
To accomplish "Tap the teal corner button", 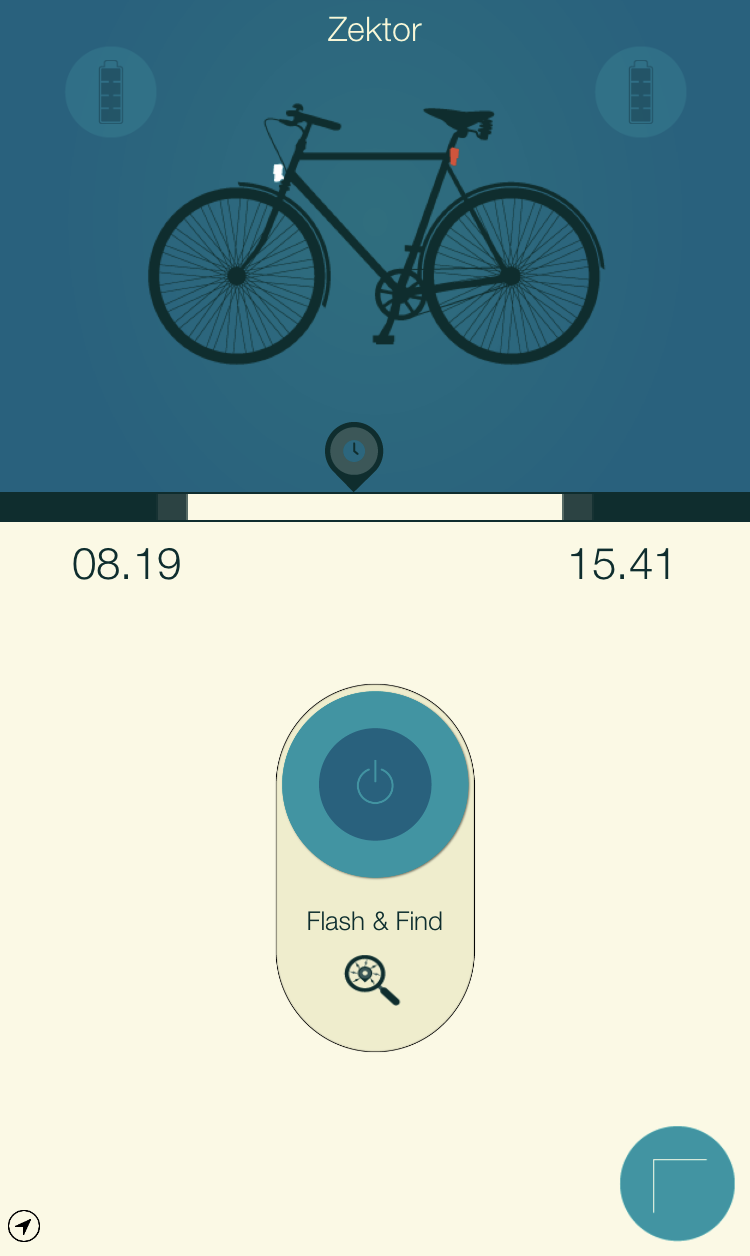I will [x=677, y=1183].
